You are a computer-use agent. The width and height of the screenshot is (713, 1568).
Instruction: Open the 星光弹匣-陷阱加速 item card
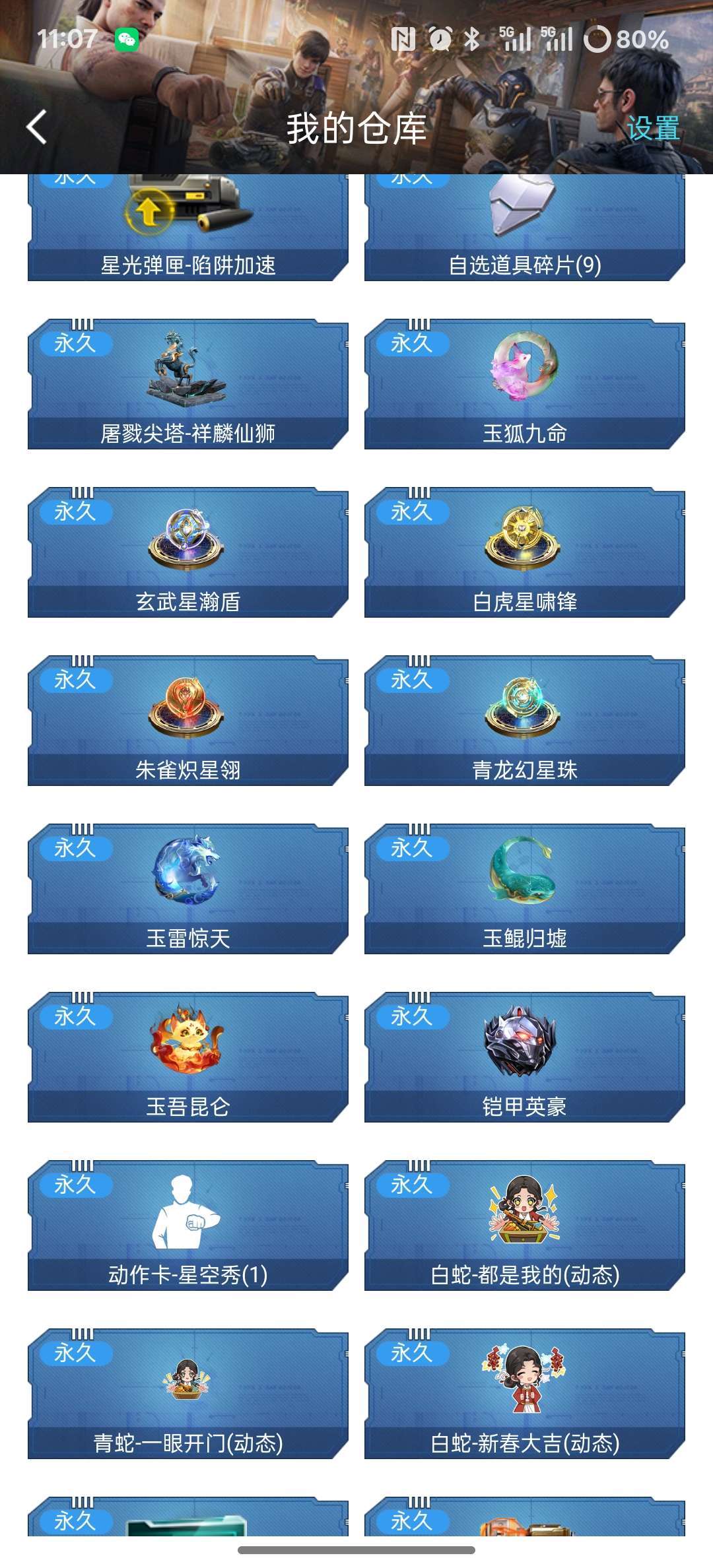tap(188, 228)
